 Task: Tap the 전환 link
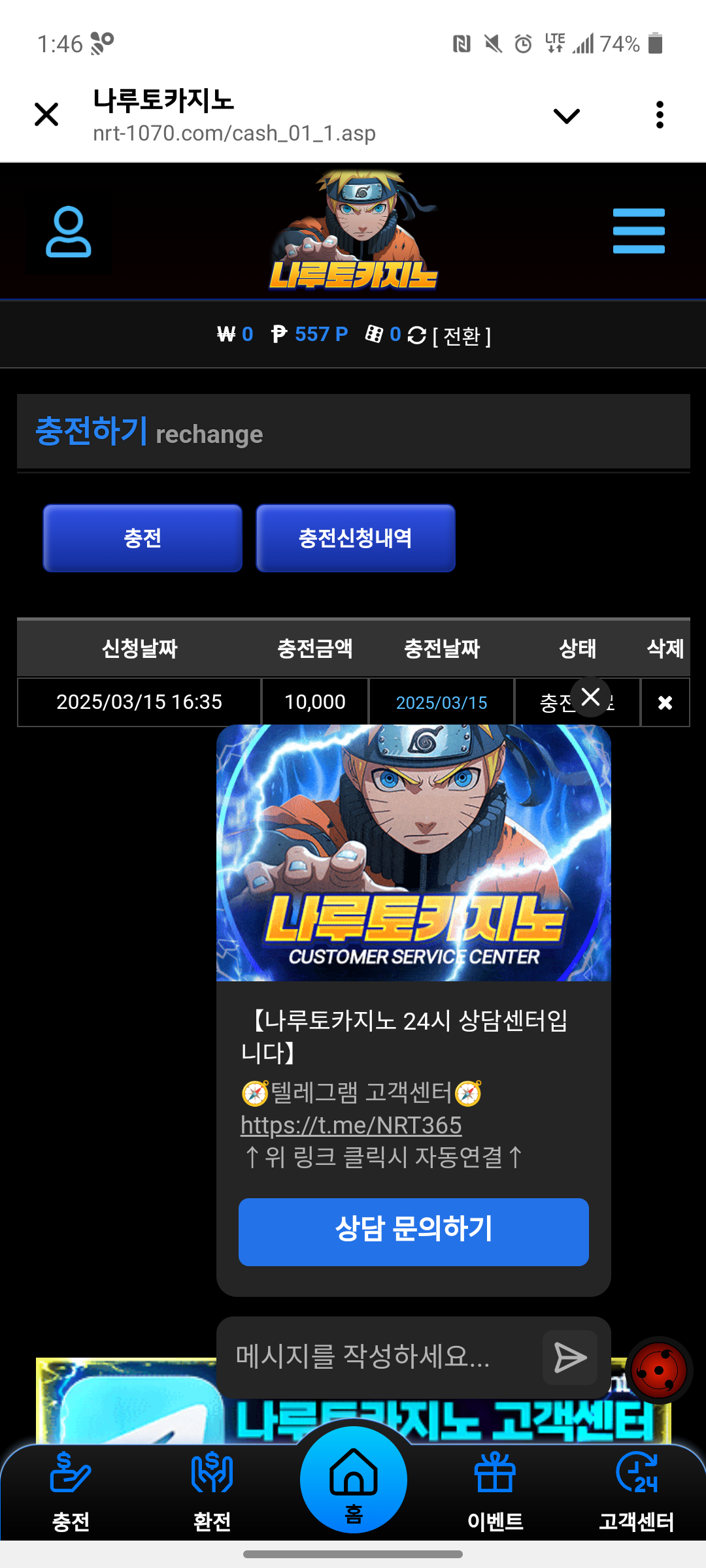(x=462, y=336)
